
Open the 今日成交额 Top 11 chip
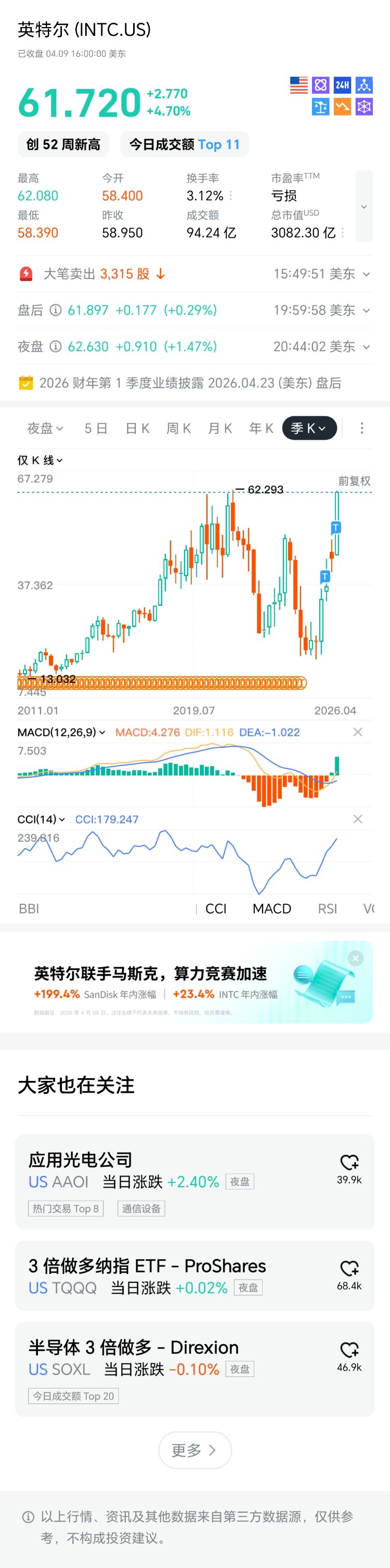(185, 144)
